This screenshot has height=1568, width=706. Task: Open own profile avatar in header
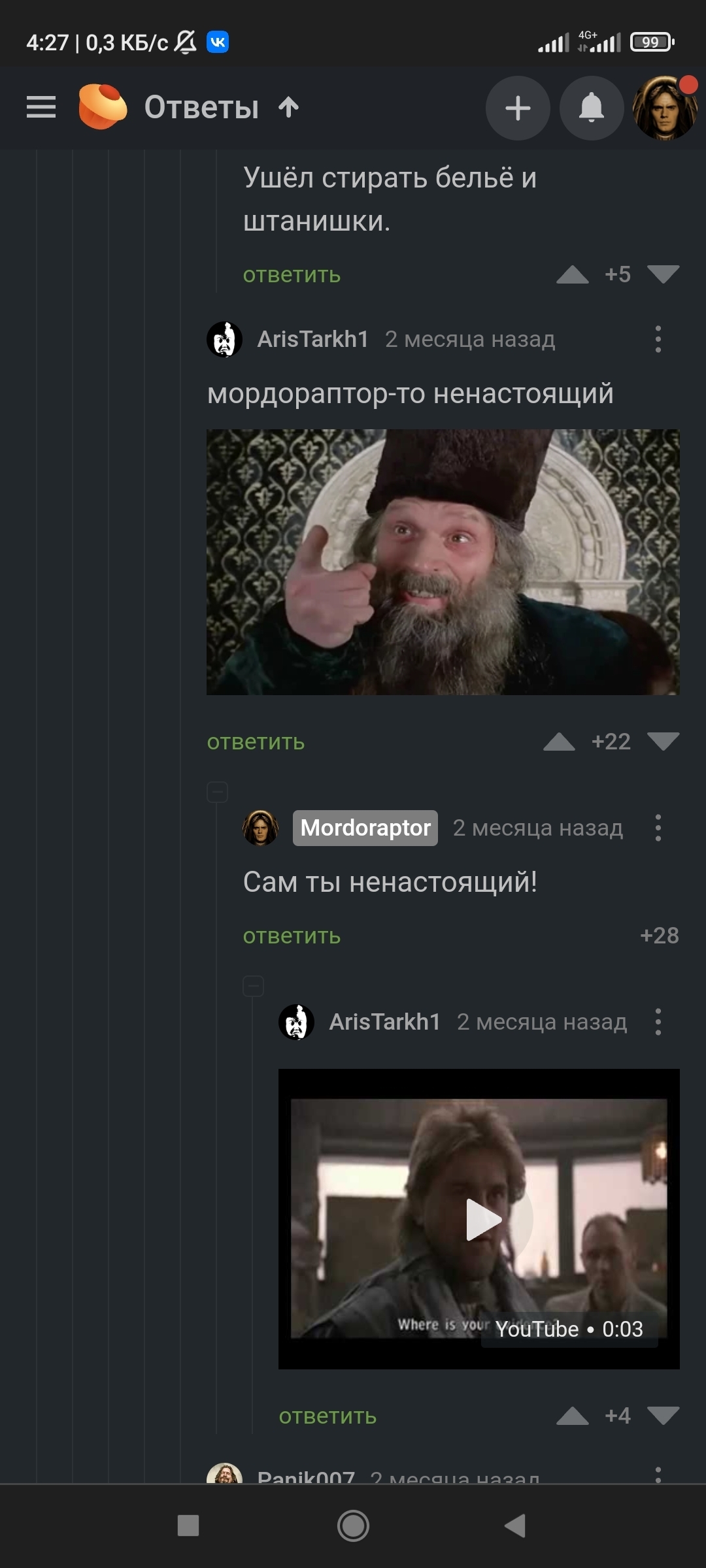pos(665,108)
